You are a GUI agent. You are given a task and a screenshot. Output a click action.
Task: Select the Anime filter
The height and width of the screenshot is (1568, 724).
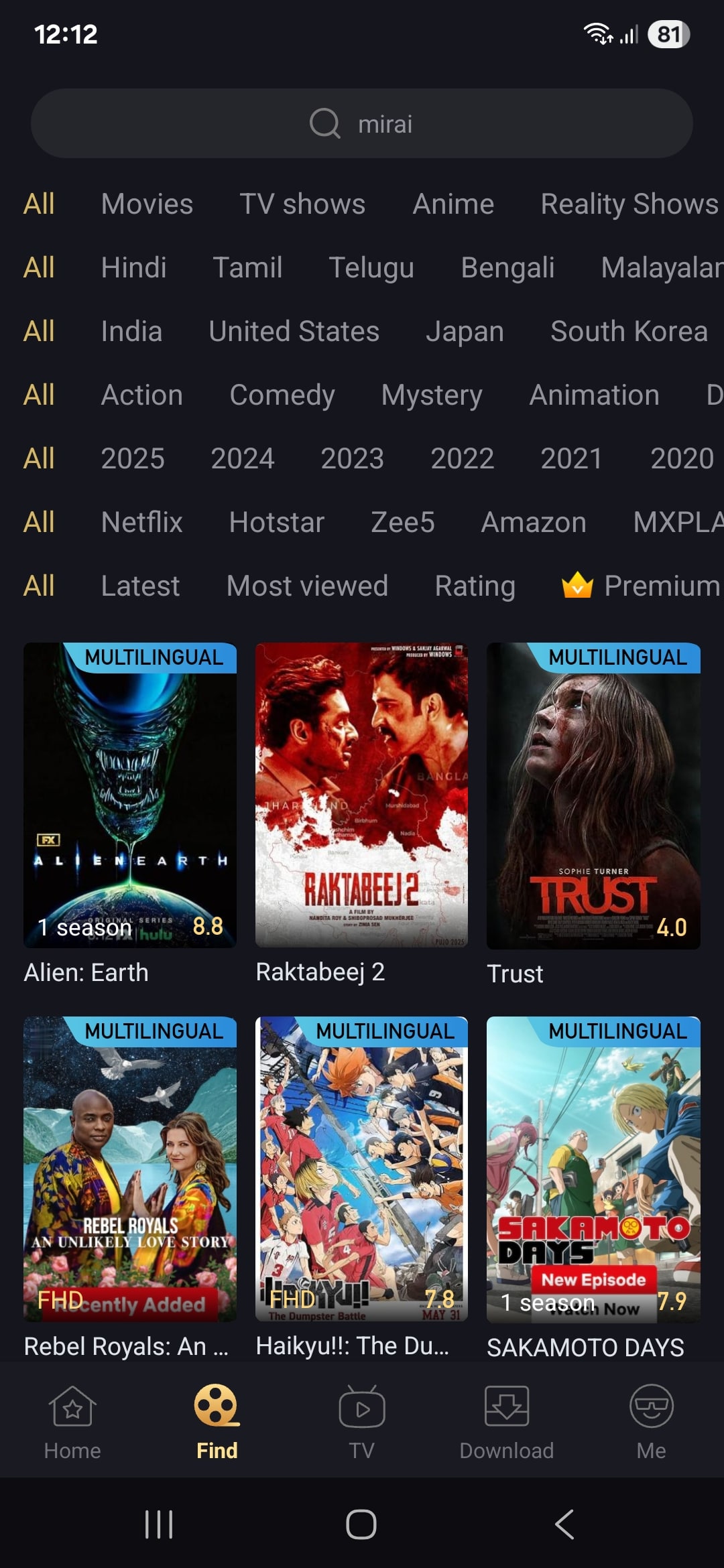pos(453,204)
